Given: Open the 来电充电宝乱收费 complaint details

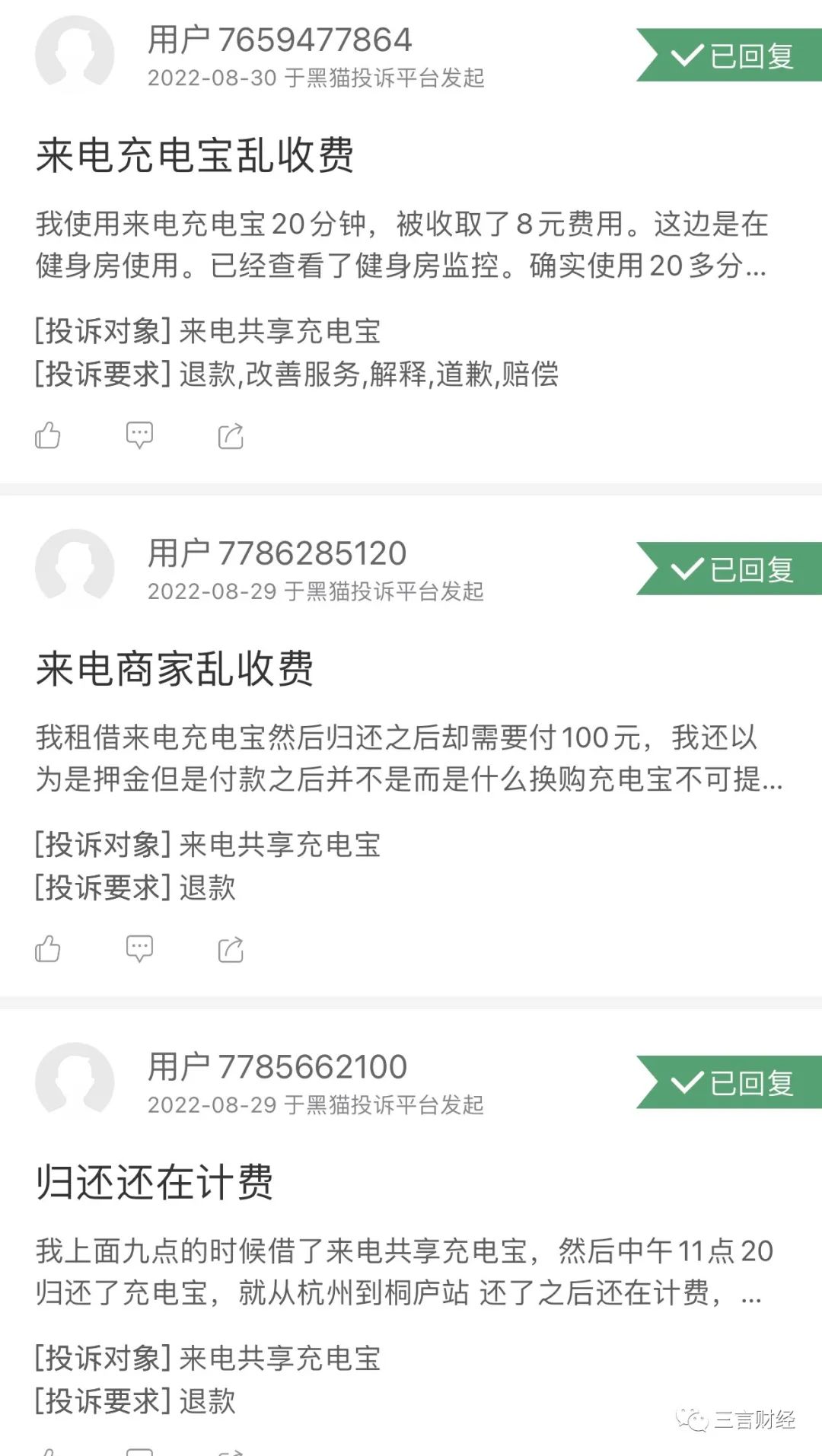Looking at the screenshot, I should (x=195, y=155).
